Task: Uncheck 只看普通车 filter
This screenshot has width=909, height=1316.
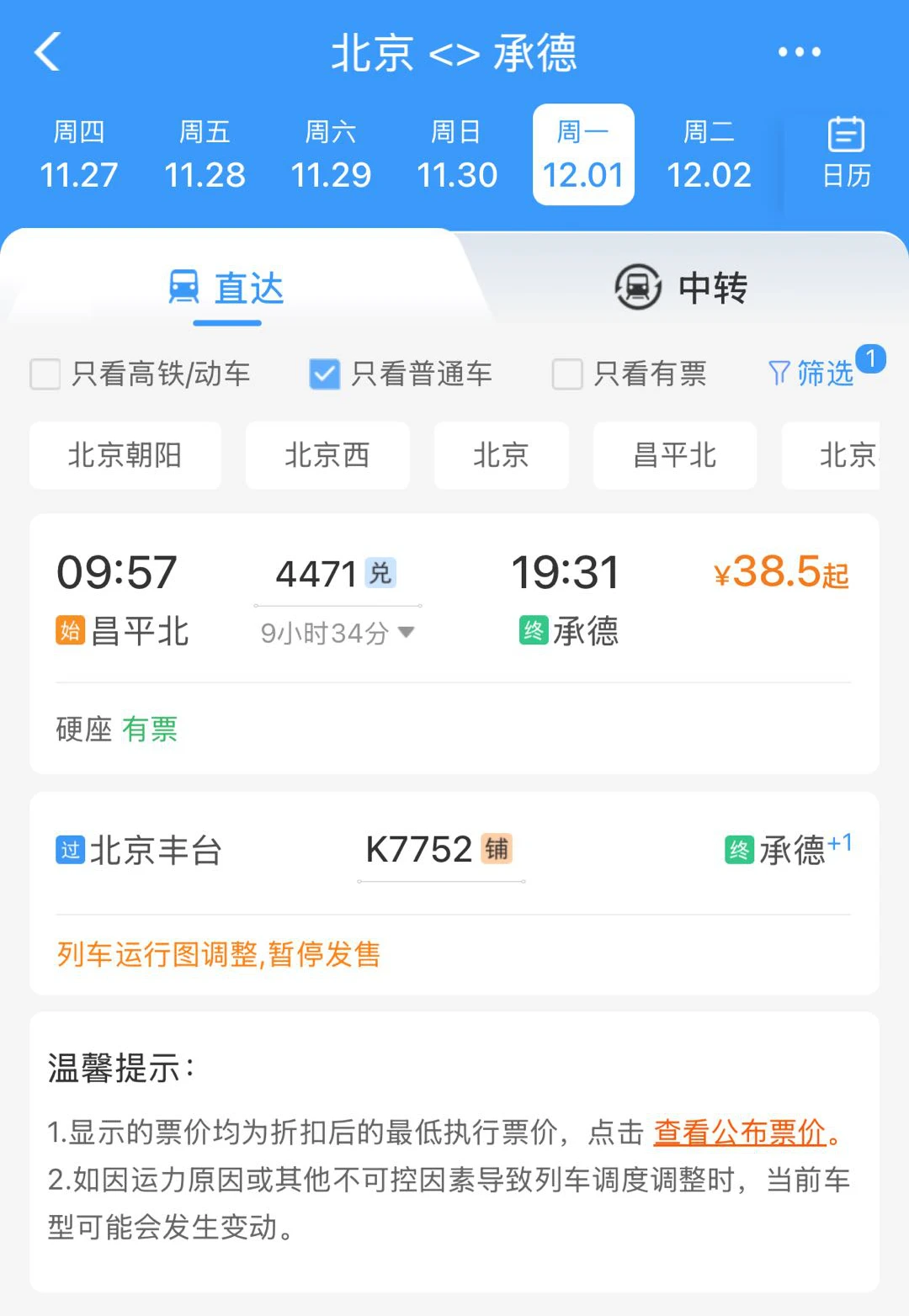Action: (x=325, y=374)
